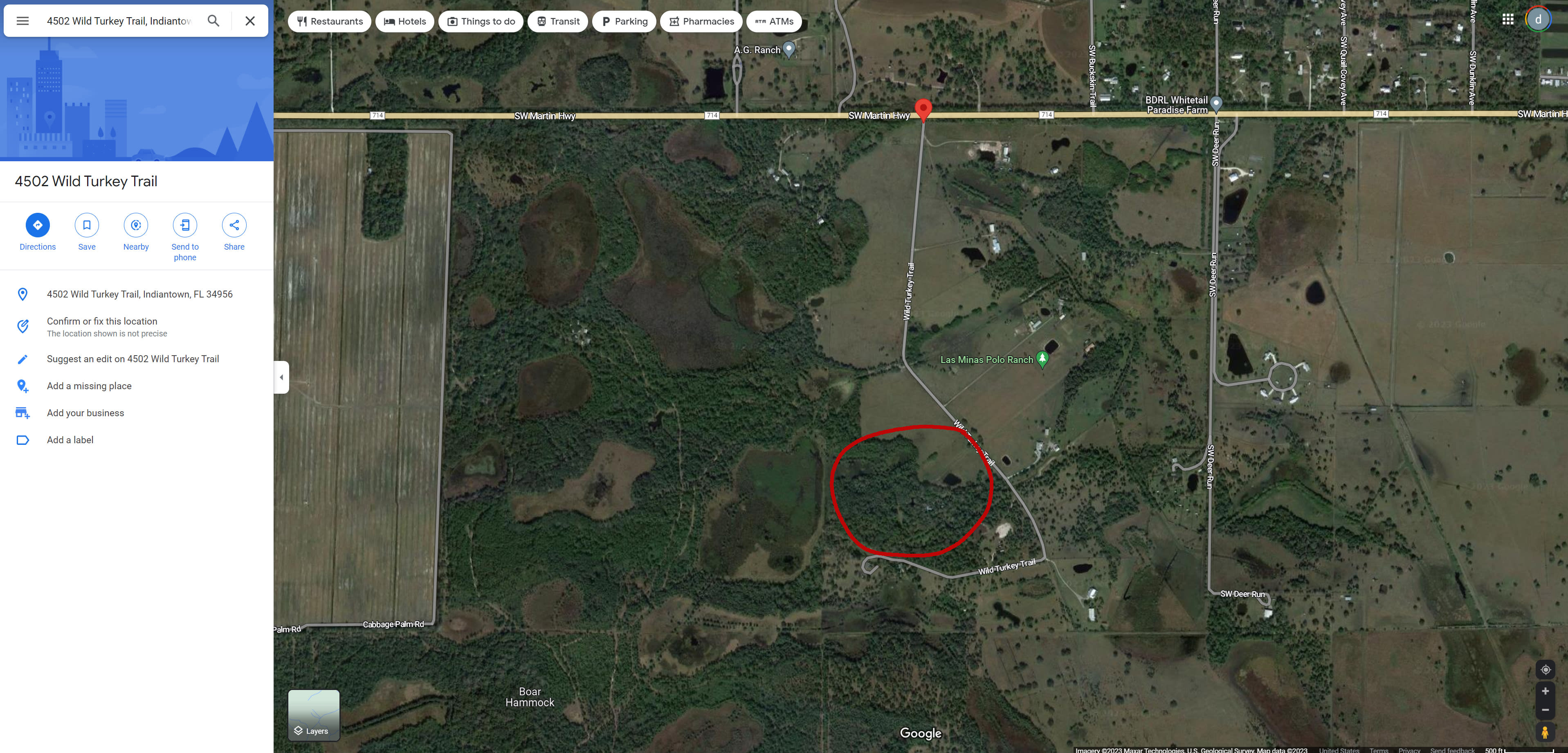Zoom in on the map
The height and width of the screenshot is (753, 1568).
pos(1545,691)
